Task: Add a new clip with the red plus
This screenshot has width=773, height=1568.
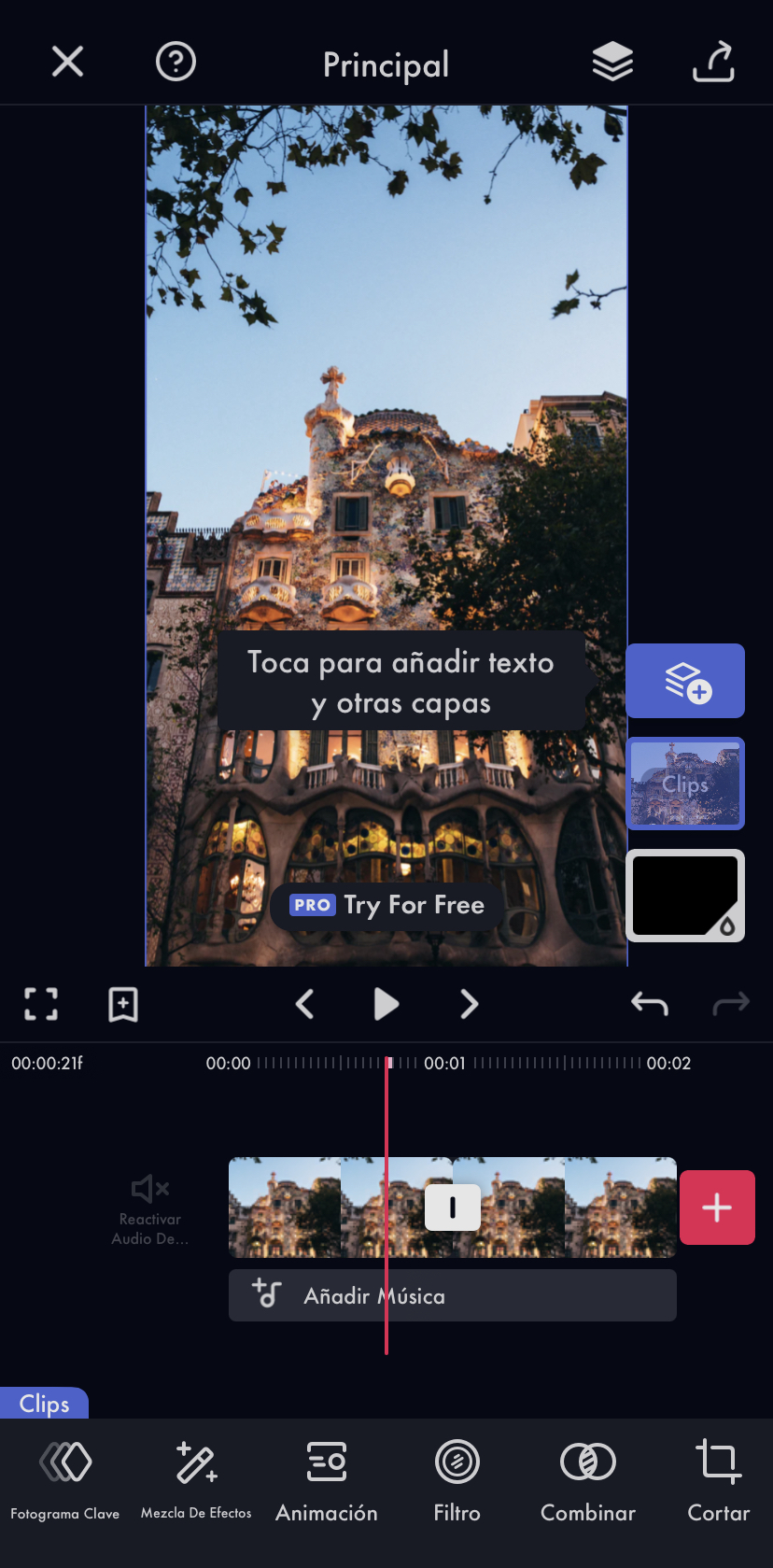Action: (717, 1208)
